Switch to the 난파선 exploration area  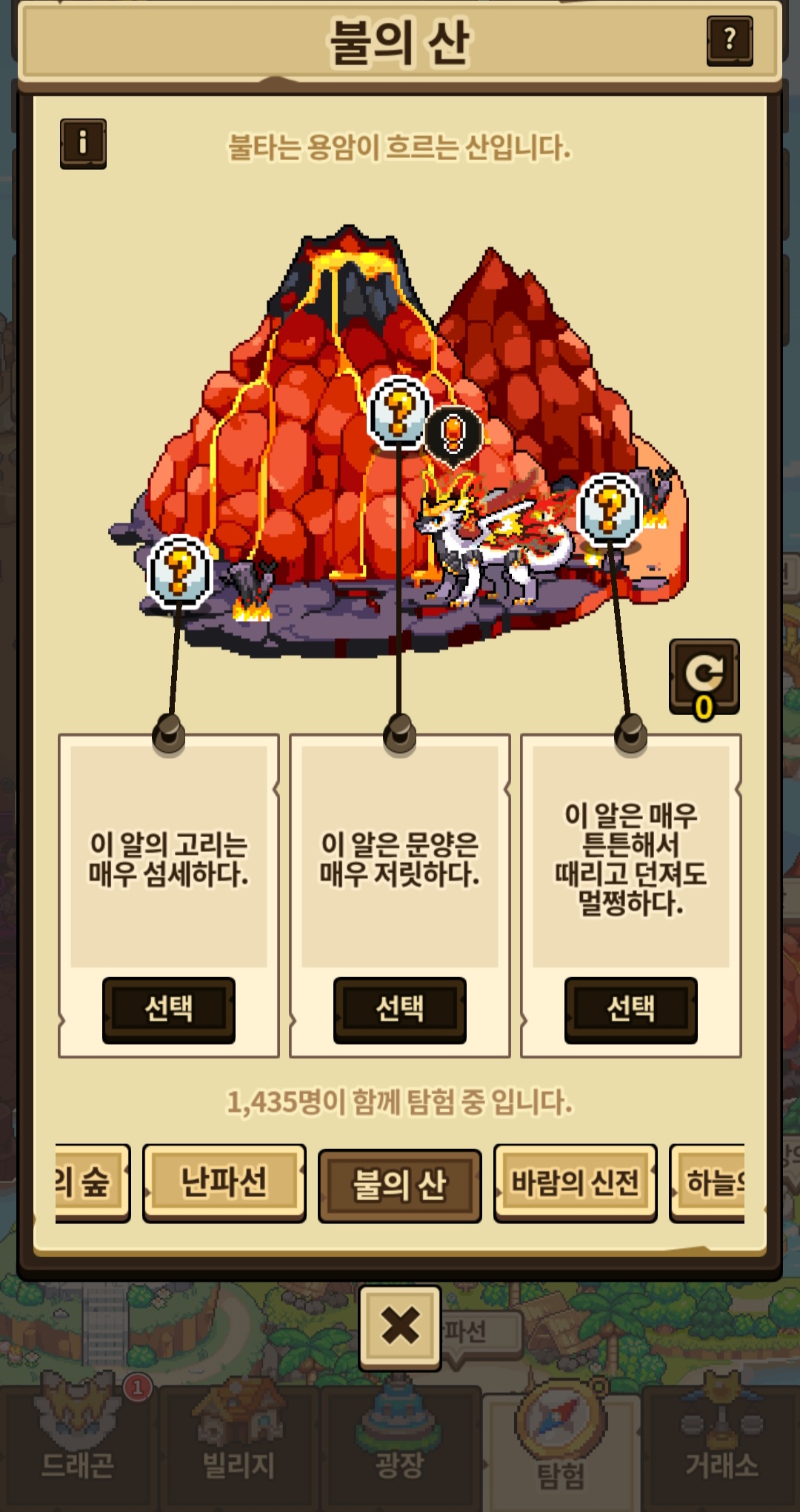coord(224,1182)
